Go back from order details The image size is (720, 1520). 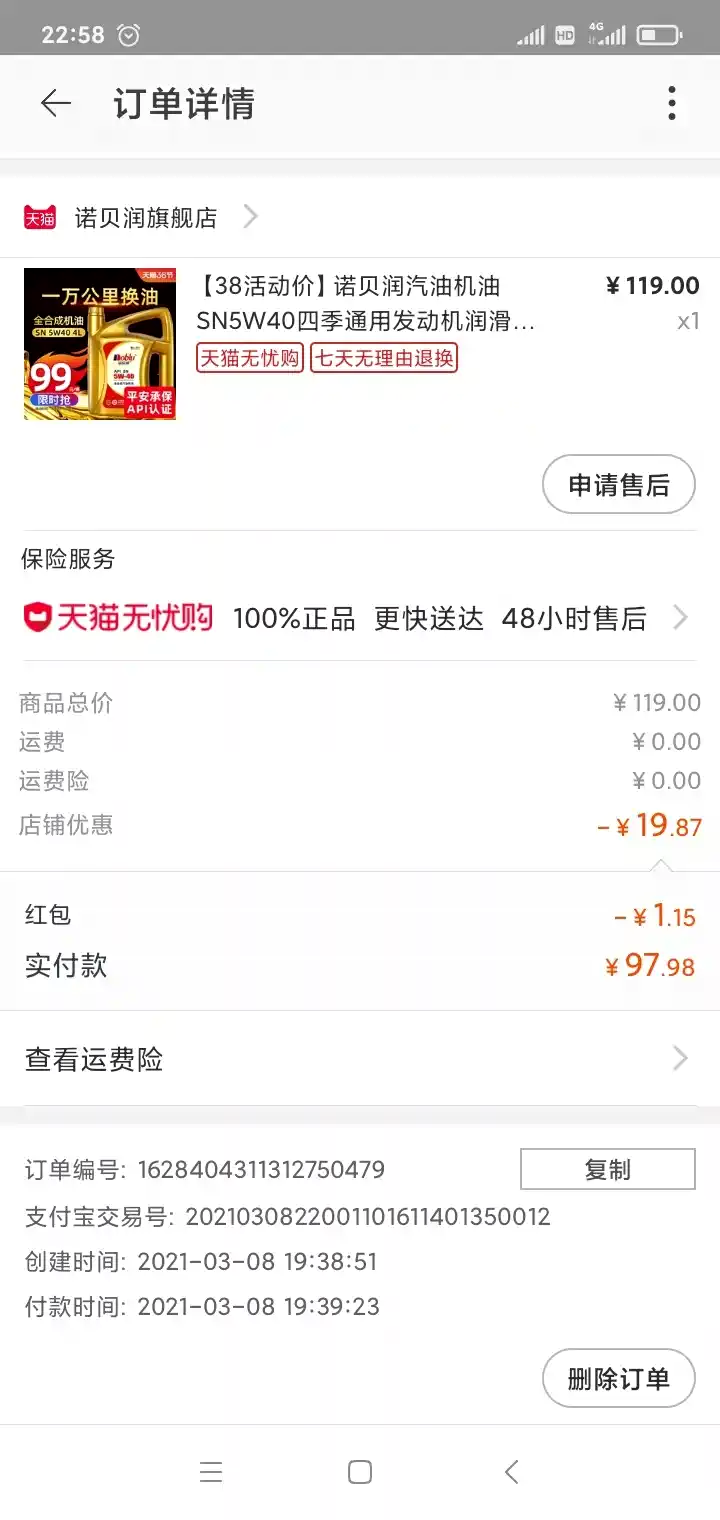pyautogui.click(x=56, y=103)
